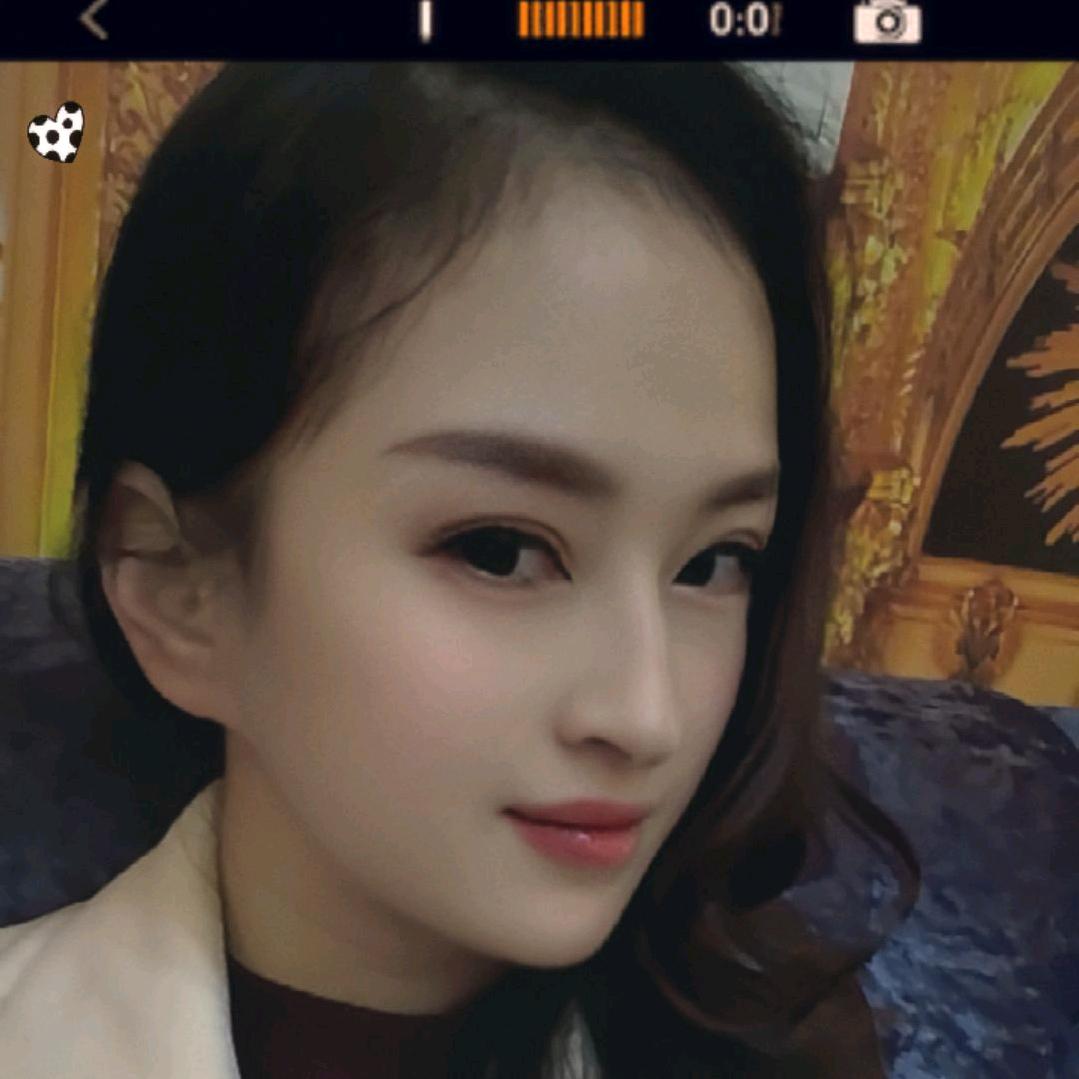Tap the camera icon in the top bar
This screenshot has height=1079, width=1079.
[x=887, y=21]
